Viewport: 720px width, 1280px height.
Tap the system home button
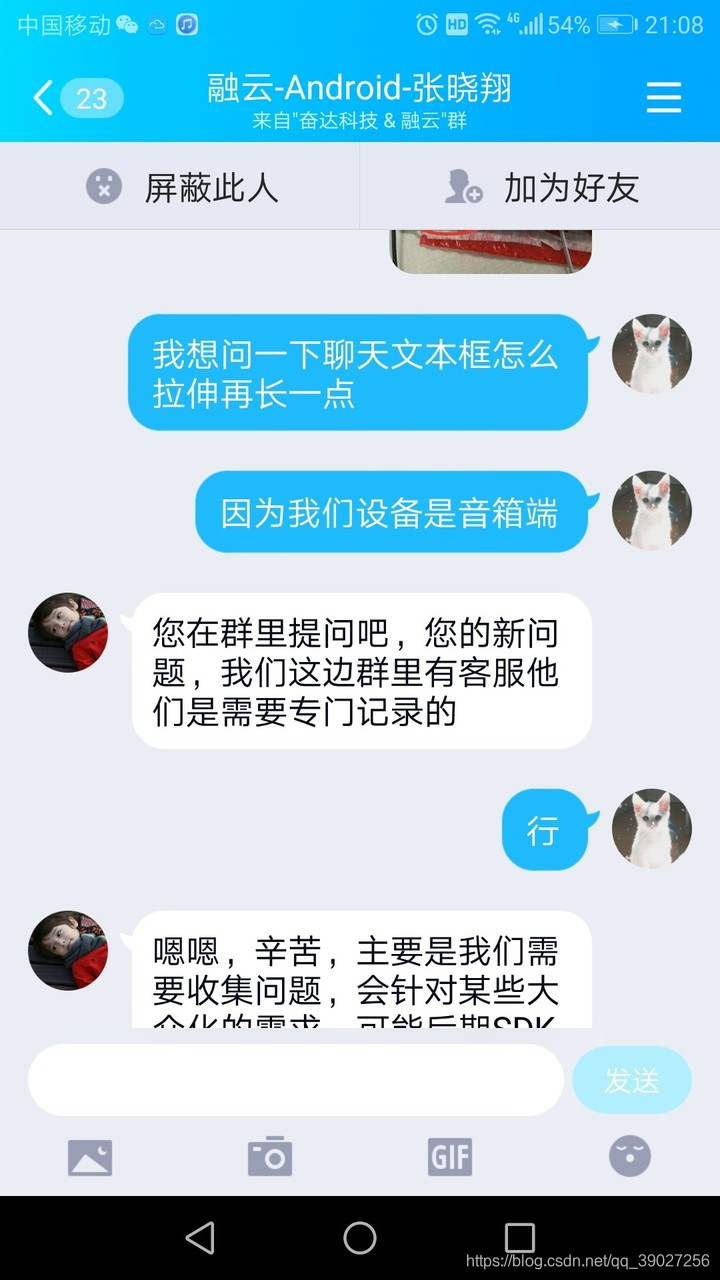[360, 1238]
